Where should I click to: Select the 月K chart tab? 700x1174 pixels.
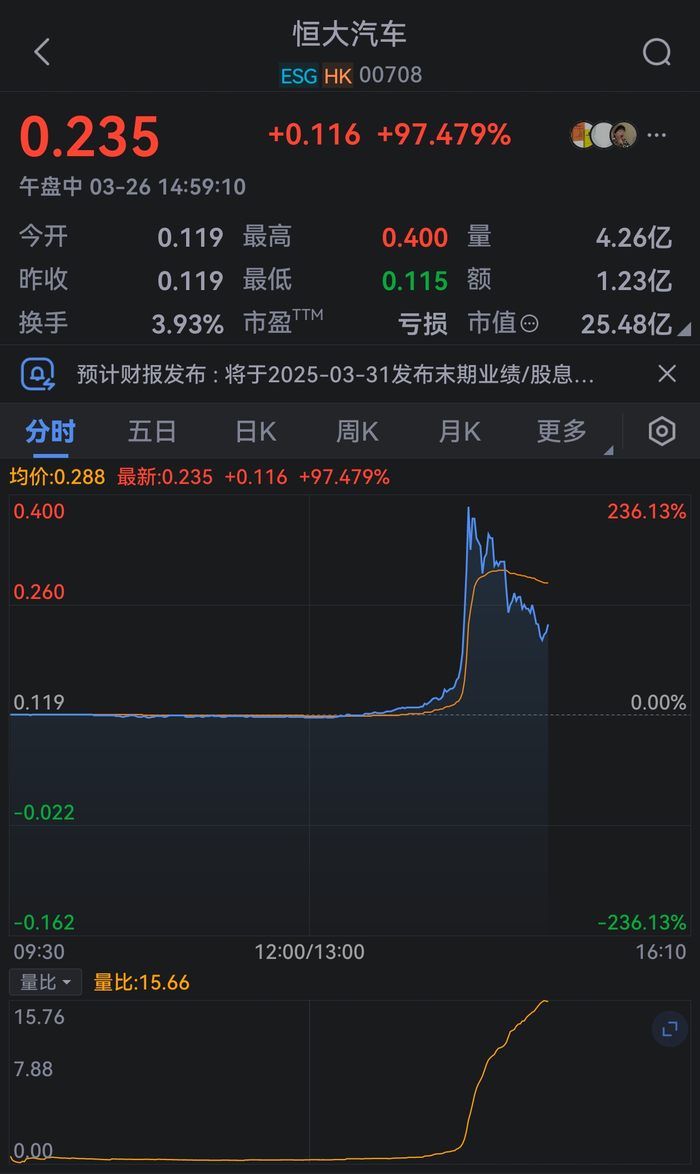459,432
